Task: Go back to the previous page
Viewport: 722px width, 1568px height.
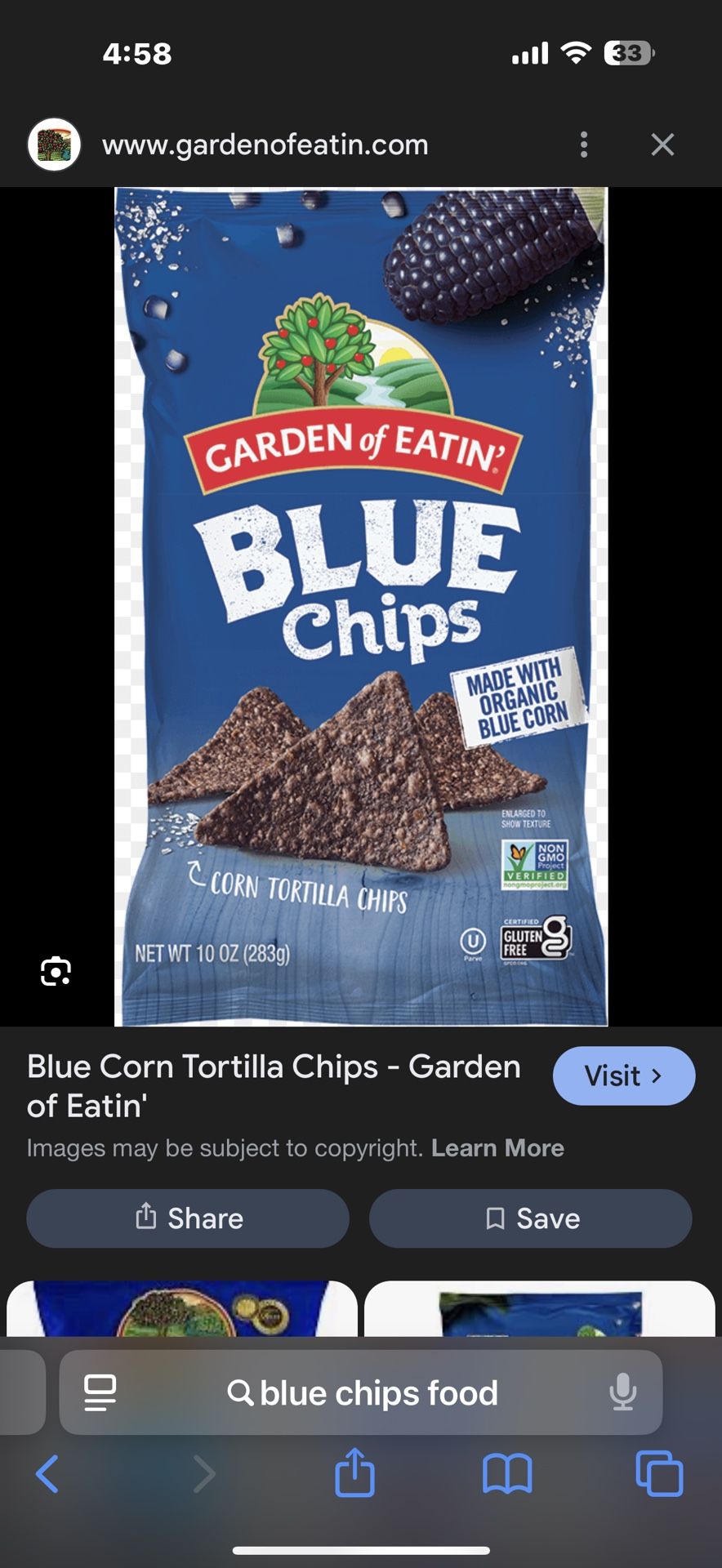Action: (47, 1474)
